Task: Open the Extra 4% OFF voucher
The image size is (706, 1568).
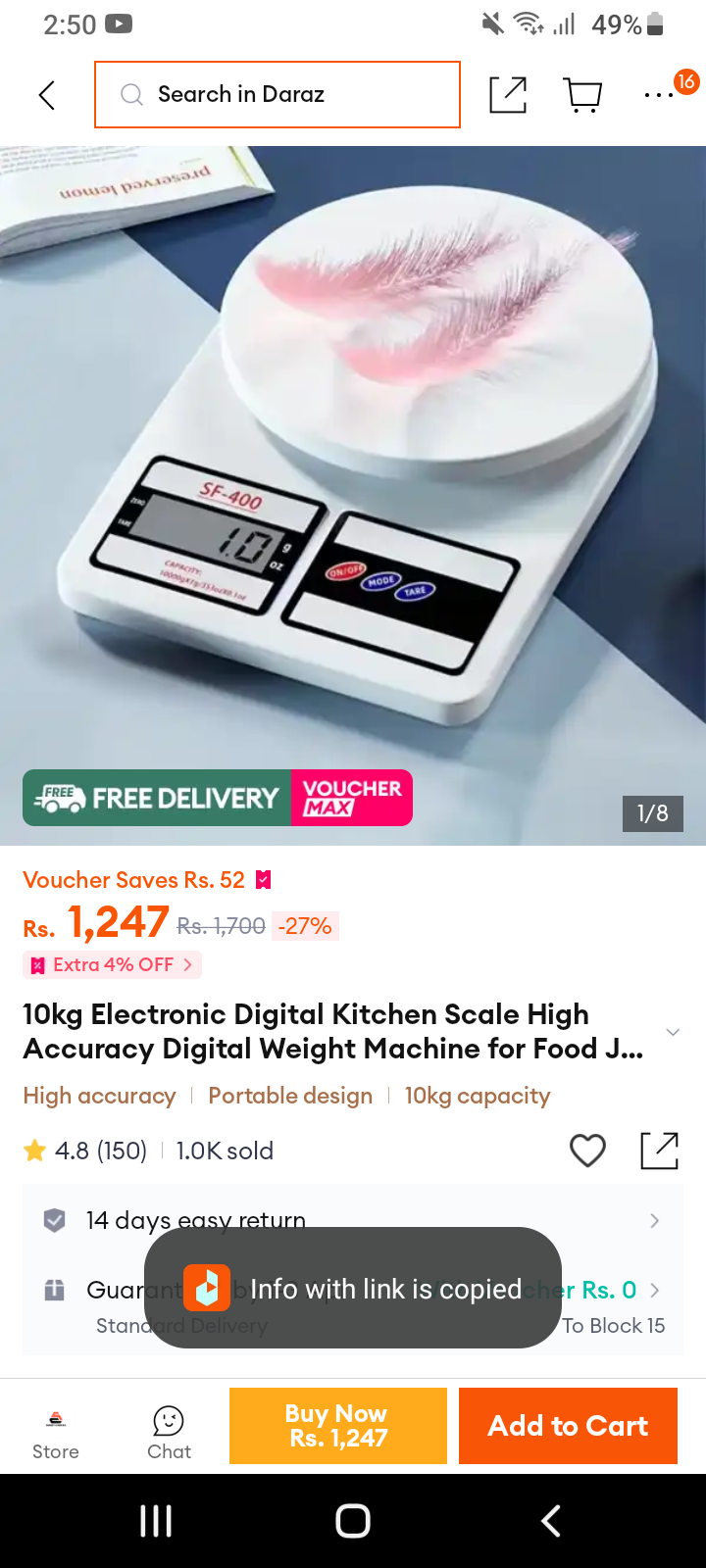Action: click(113, 964)
